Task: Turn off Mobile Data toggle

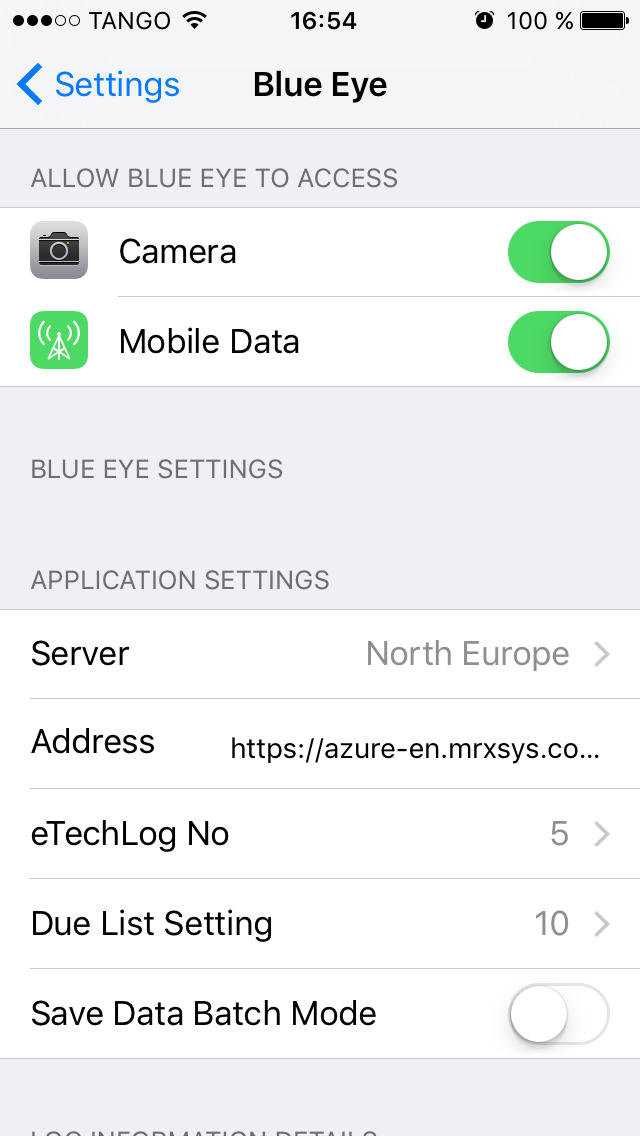Action: pos(558,342)
